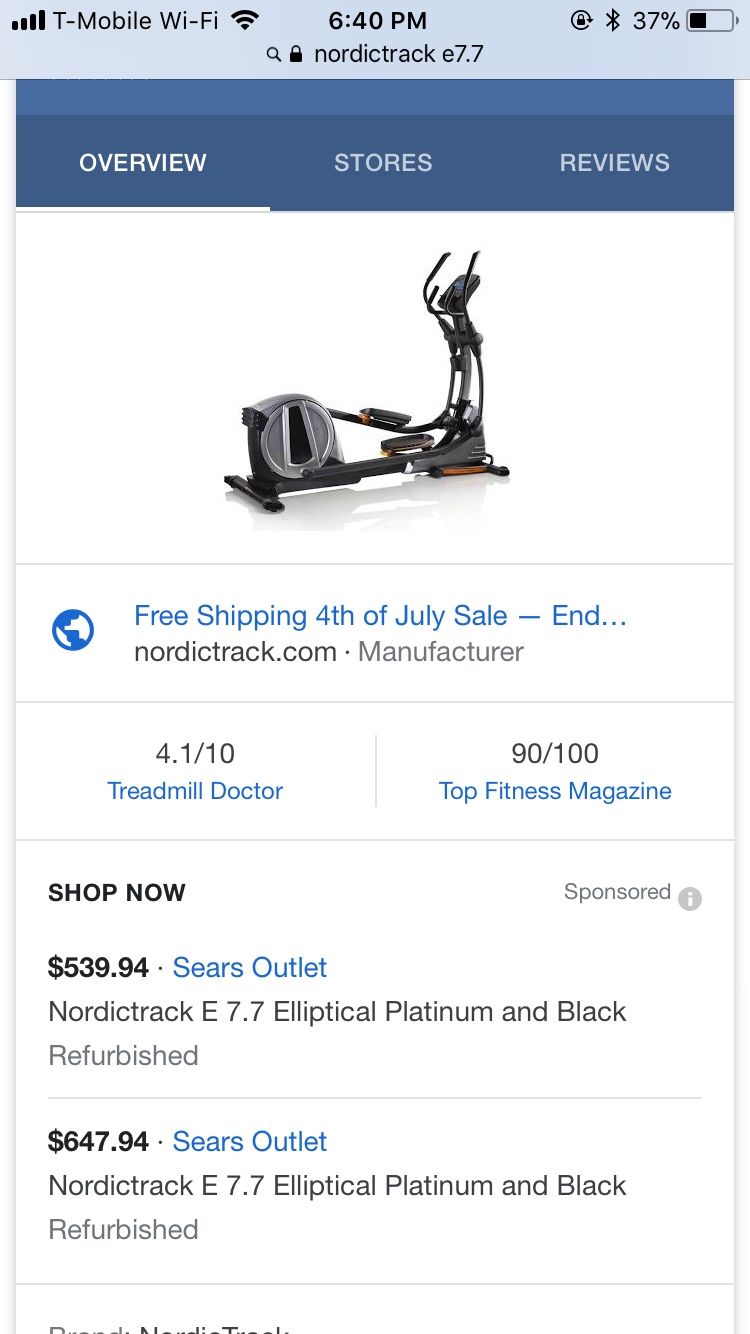Open the Treadmill Doctor review link
Screen dimensions: 750x1334
tap(195, 791)
